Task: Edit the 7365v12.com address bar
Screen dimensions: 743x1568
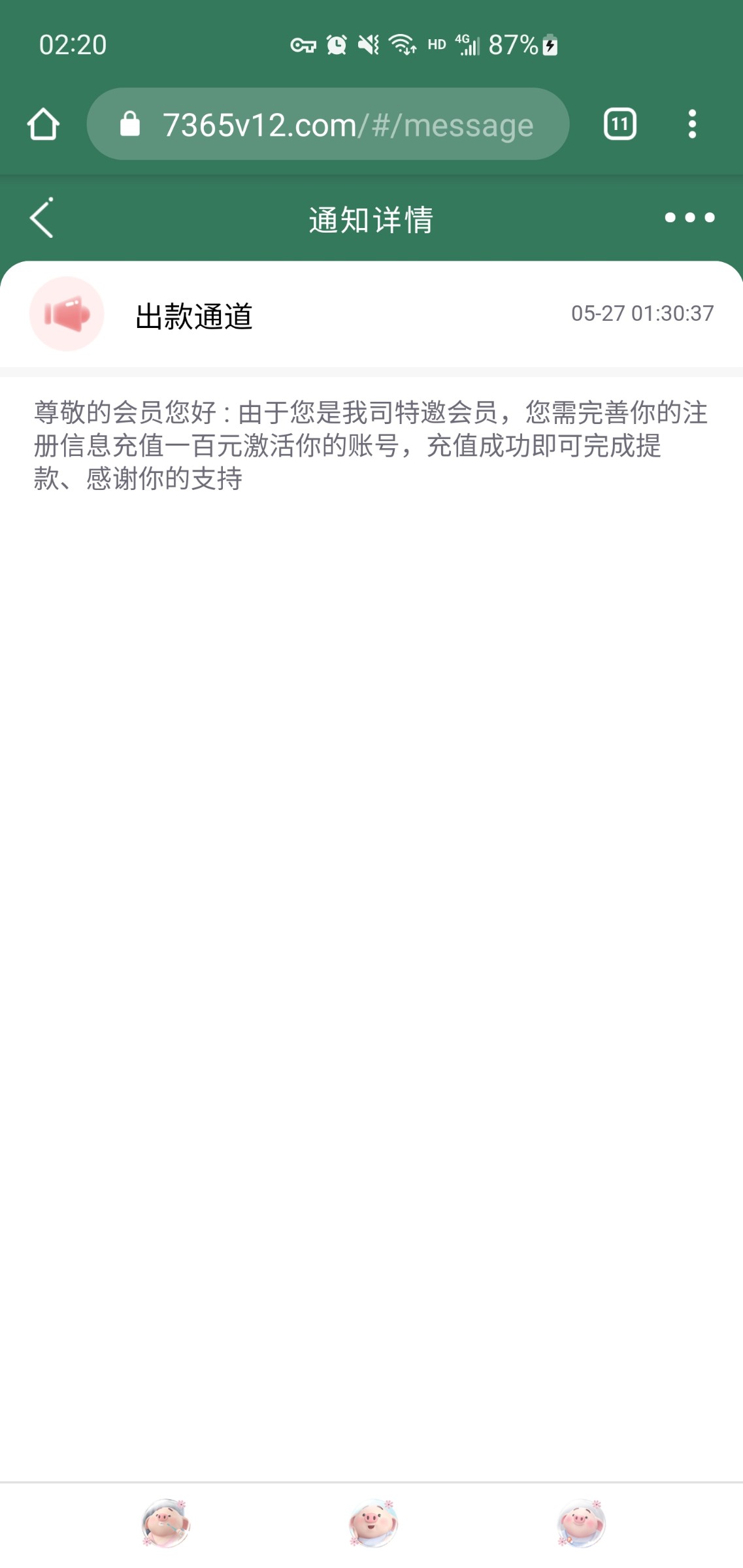Action: point(328,124)
